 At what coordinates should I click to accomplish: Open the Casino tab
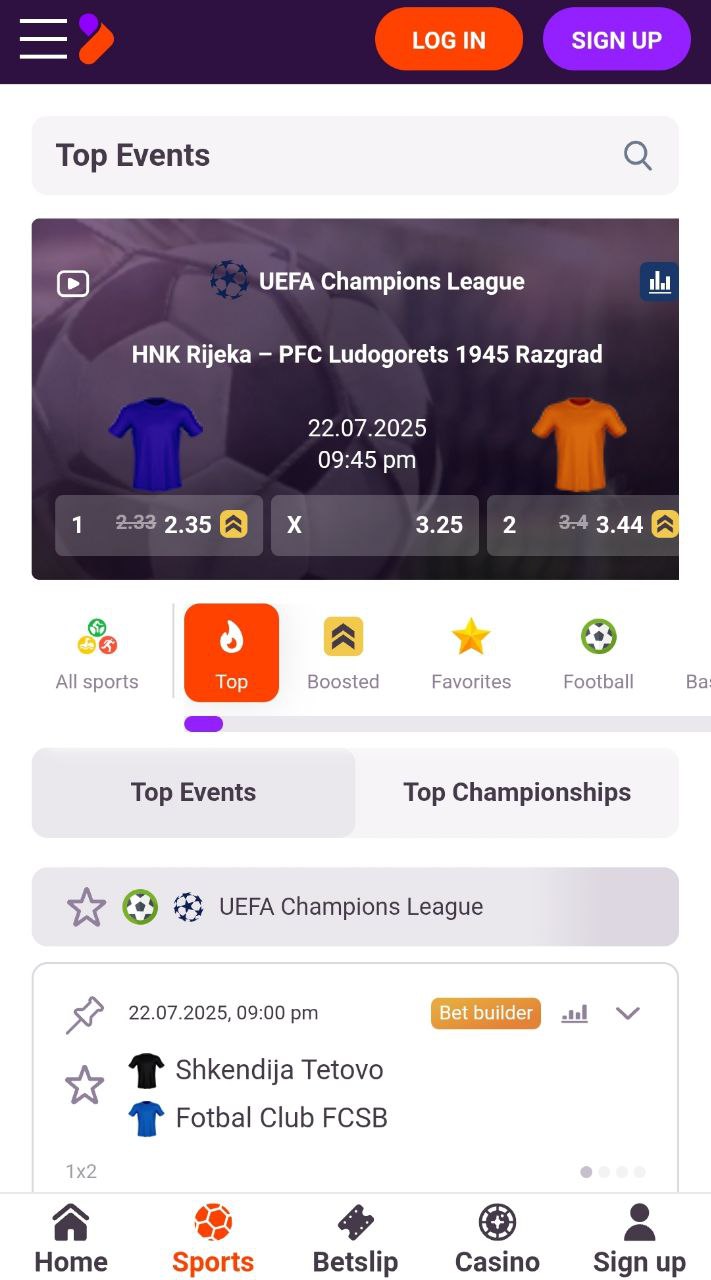coord(497,1238)
